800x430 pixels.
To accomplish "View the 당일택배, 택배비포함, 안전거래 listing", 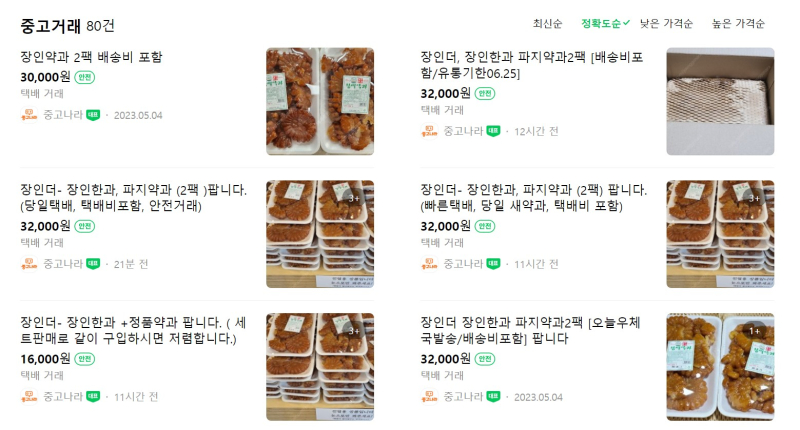I will pos(133,197).
